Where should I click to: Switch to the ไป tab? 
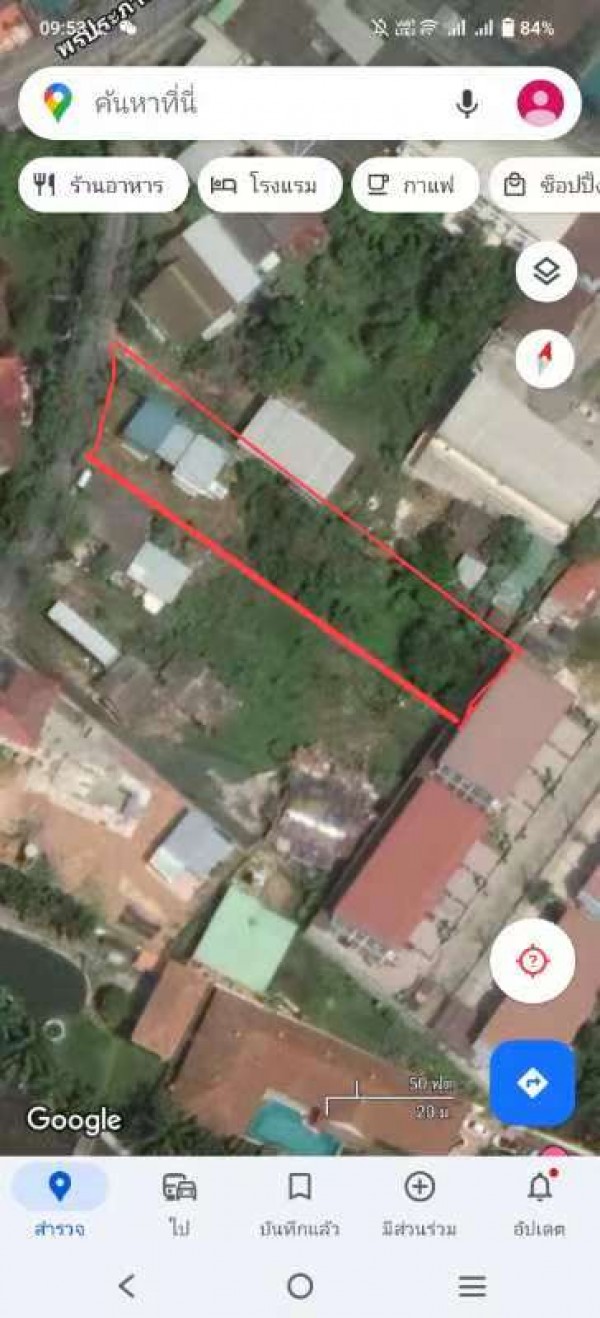point(180,1203)
